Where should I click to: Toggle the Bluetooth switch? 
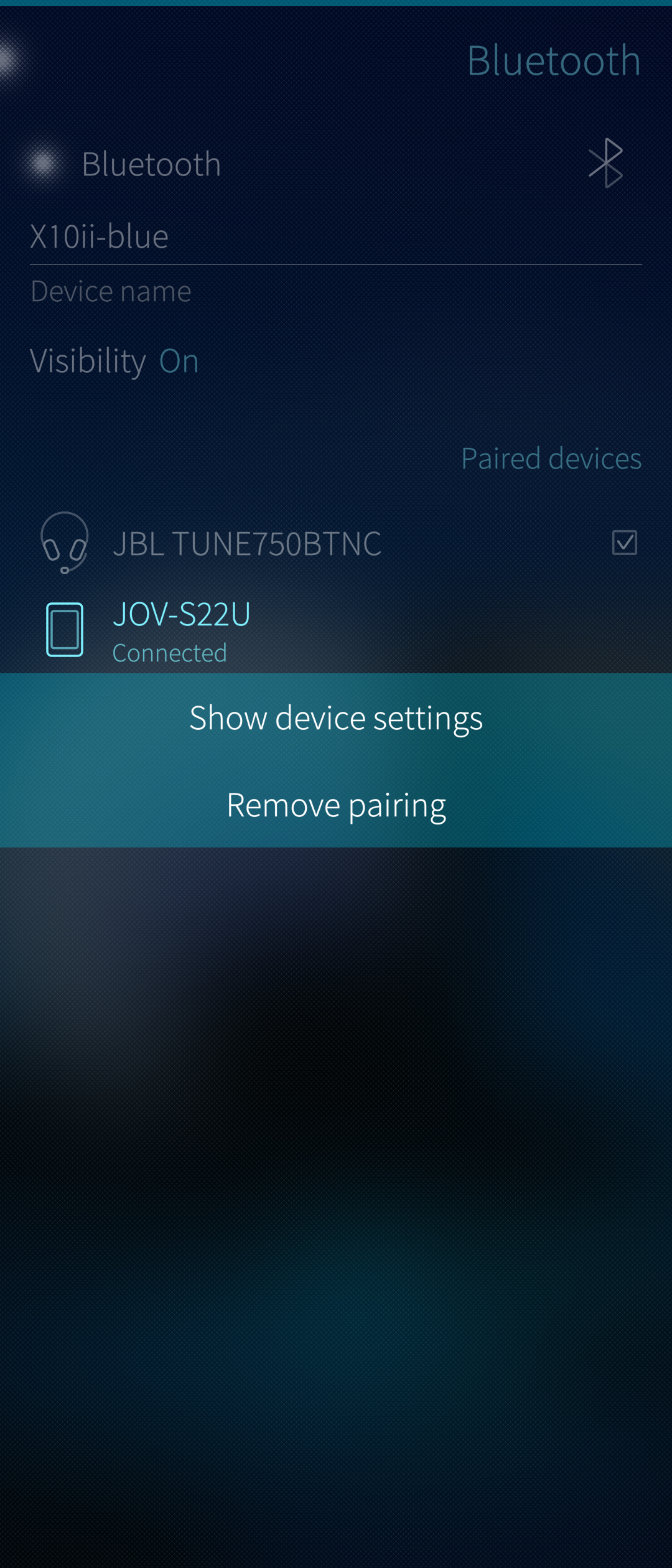click(x=44, y=164)
